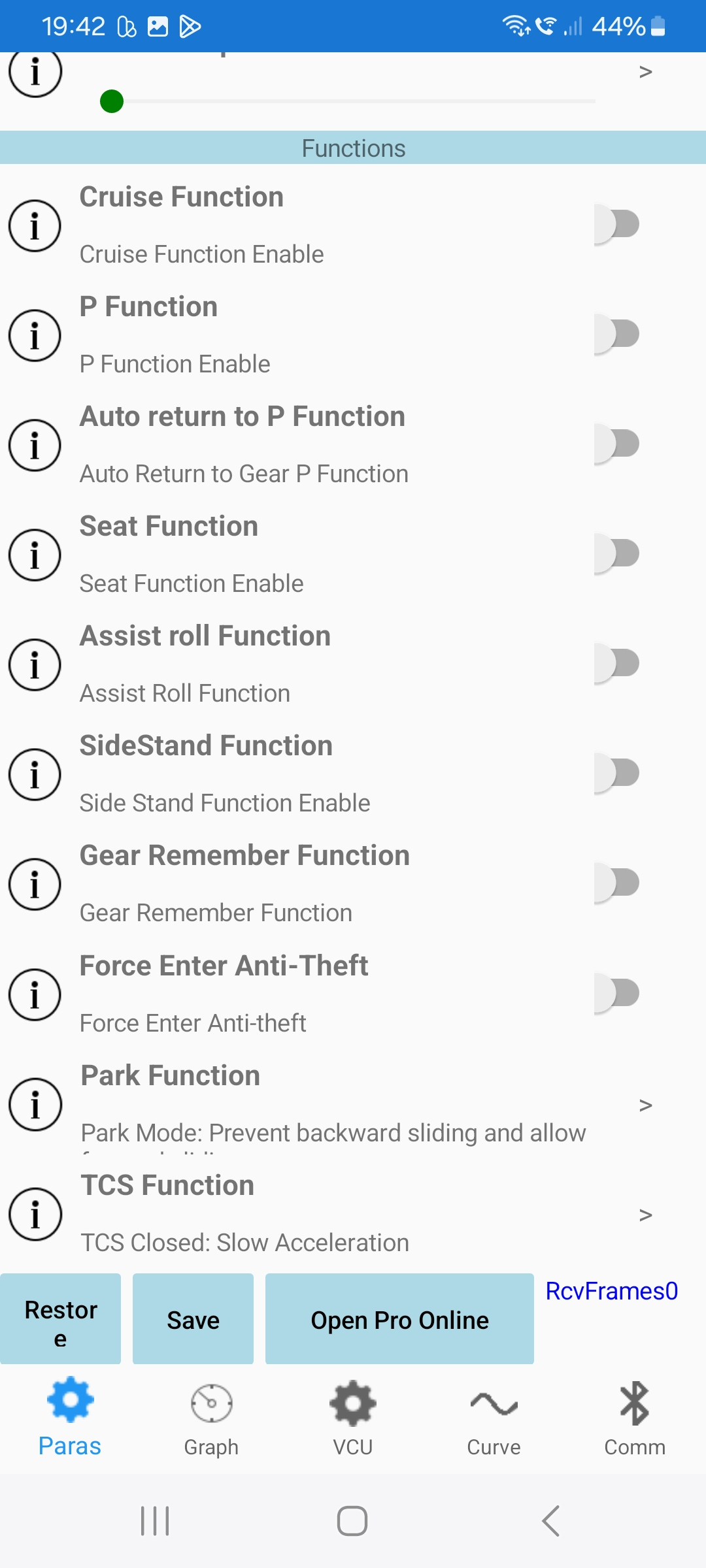This screenshot has width=706, height=1568.
Task: Tap Open Pro Online
Action: (x=399, y=1319)
